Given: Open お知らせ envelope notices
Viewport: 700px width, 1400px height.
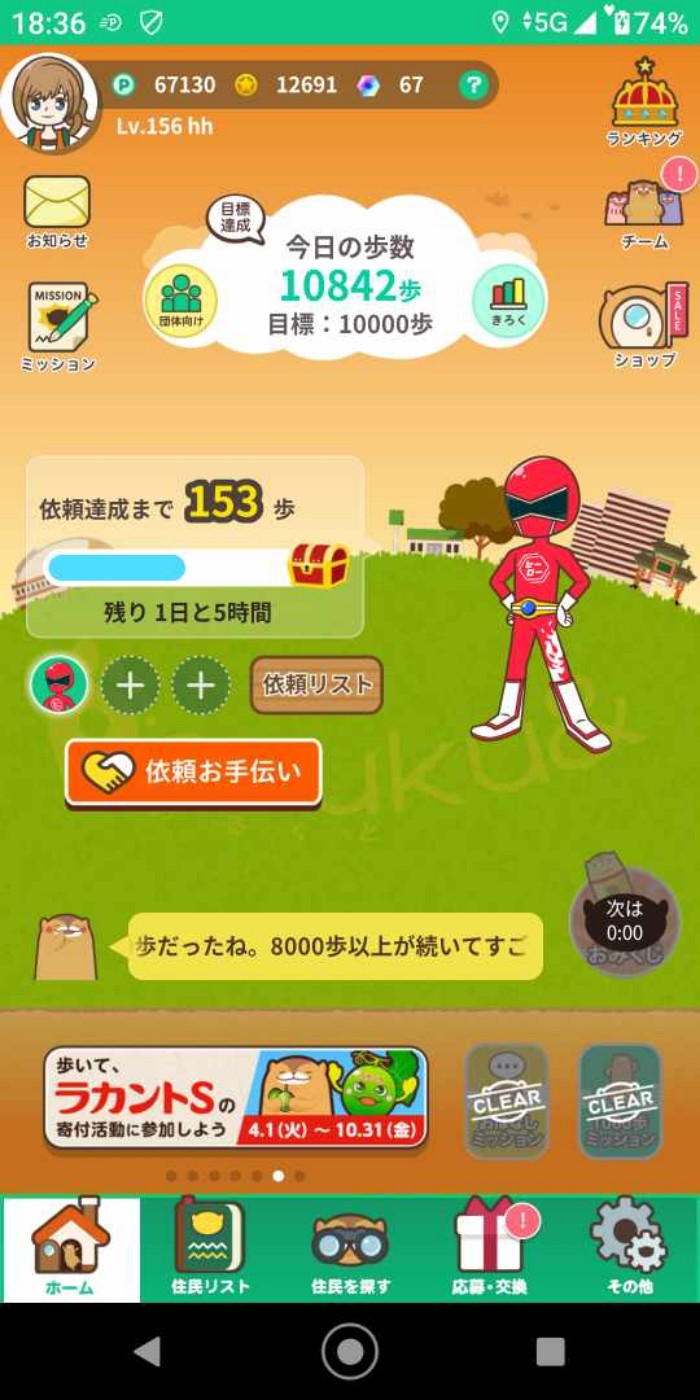Looking at the screenshot, I should click(x=57, y=210).
